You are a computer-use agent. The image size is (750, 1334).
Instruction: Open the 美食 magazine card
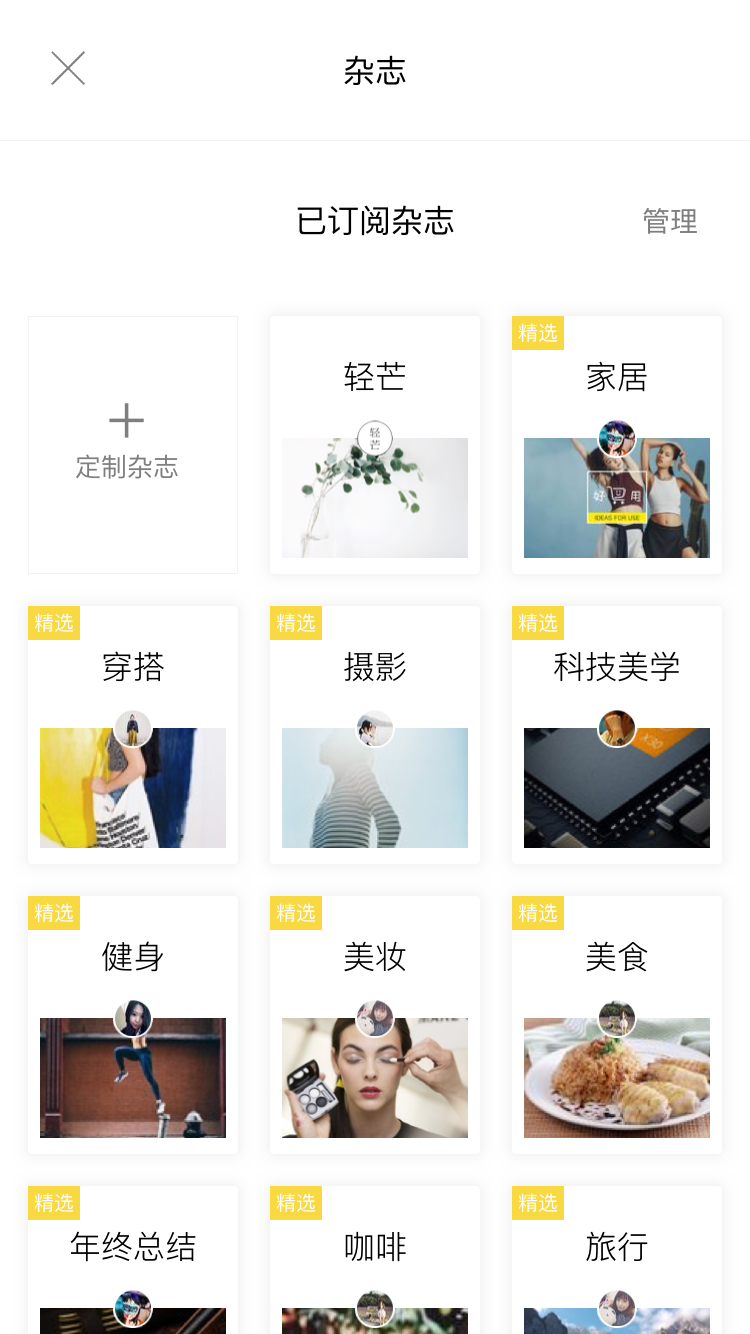[617, 1025]
